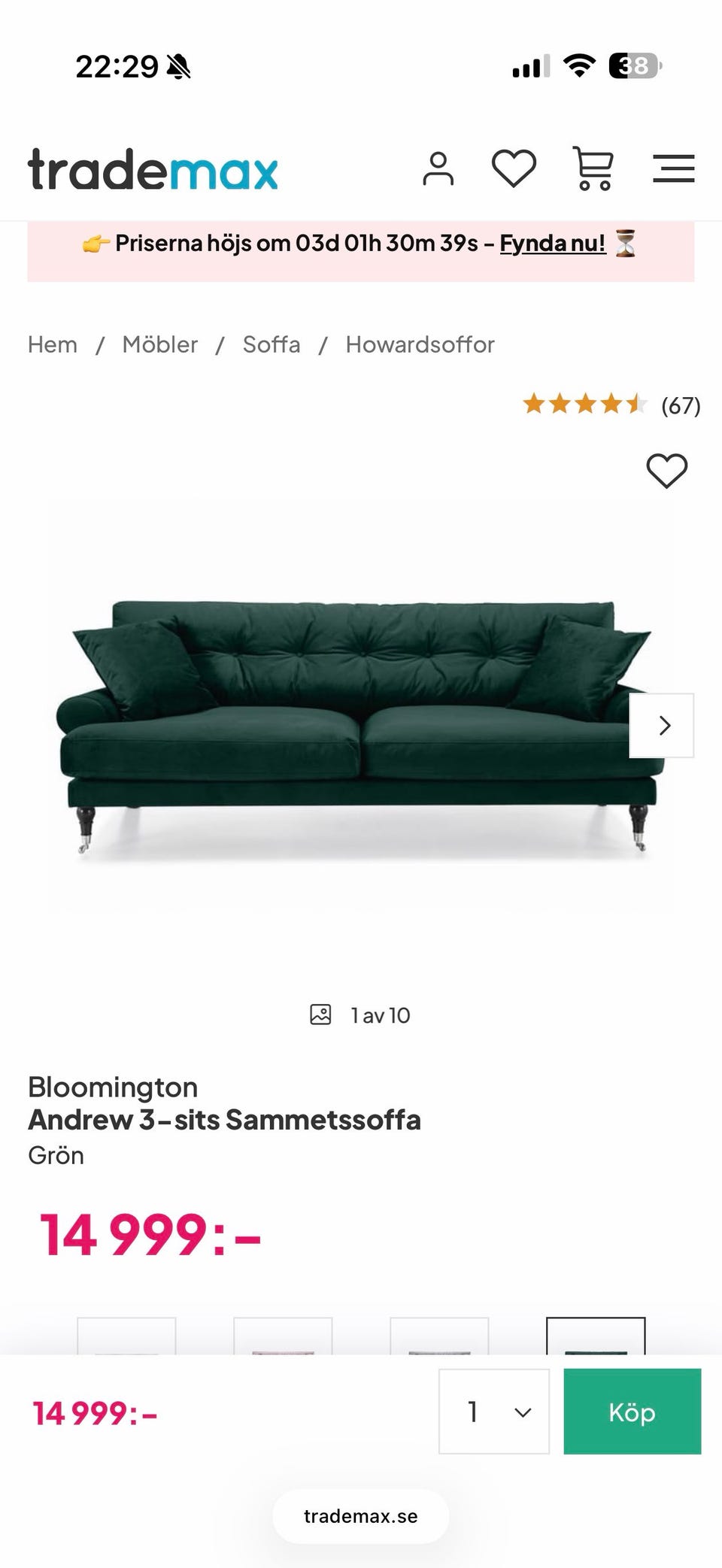722x1568 pixels.
Task: Go to Möbler breadcrumb
Action: (160, 344)
